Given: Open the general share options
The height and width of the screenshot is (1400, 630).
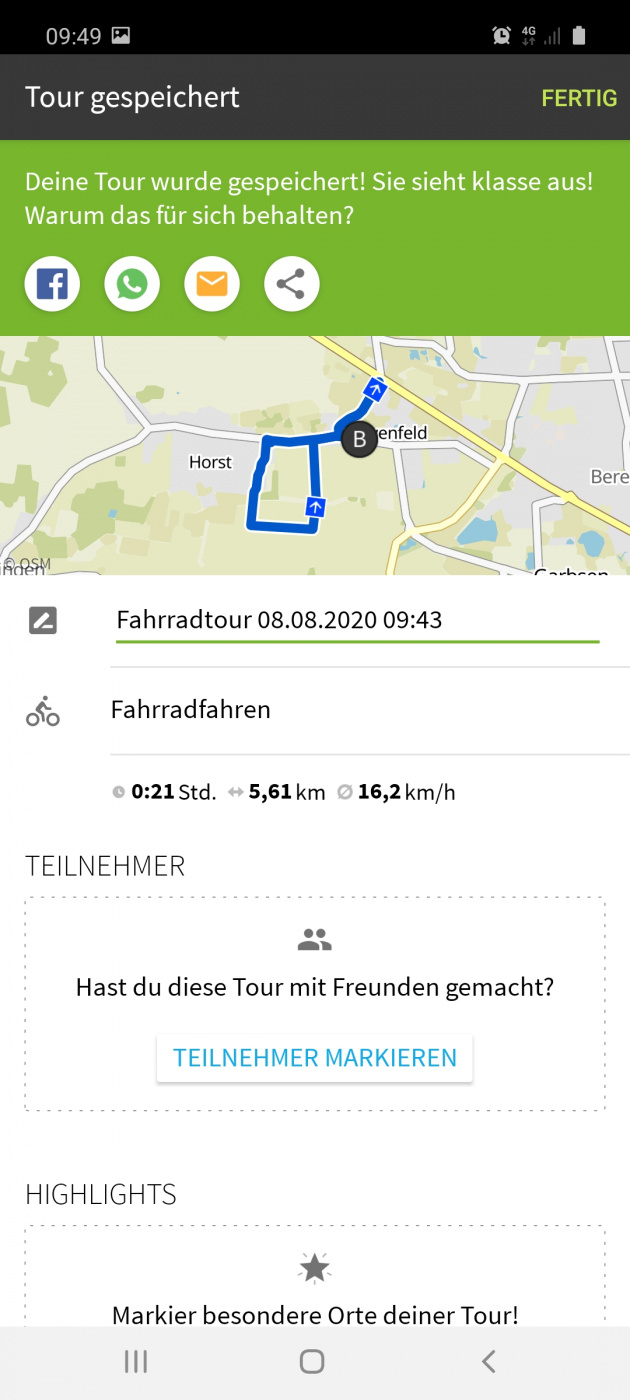Looking at the screenshot, I should pos(291,285).
